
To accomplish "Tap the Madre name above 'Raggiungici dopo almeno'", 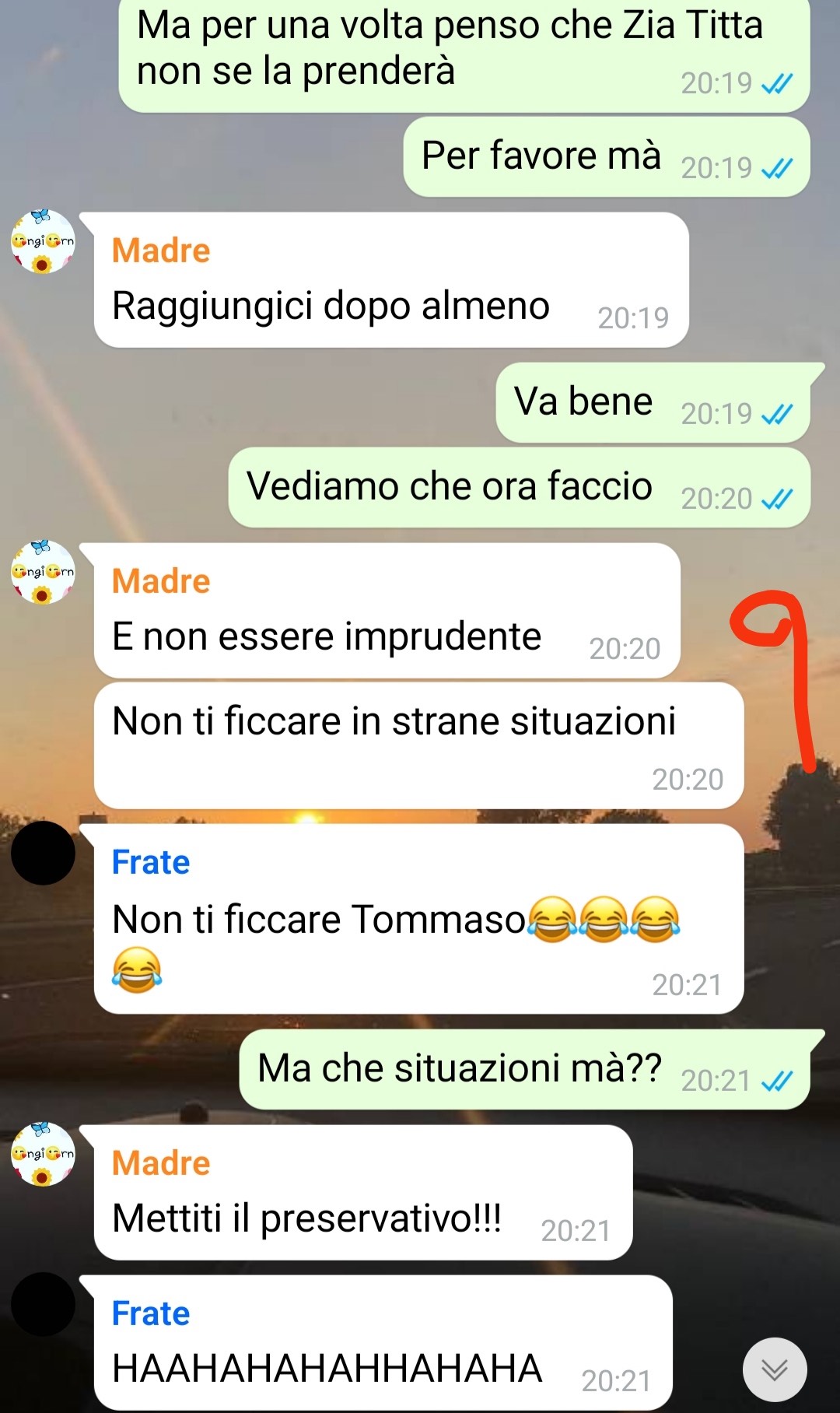I will coord(161,251).
